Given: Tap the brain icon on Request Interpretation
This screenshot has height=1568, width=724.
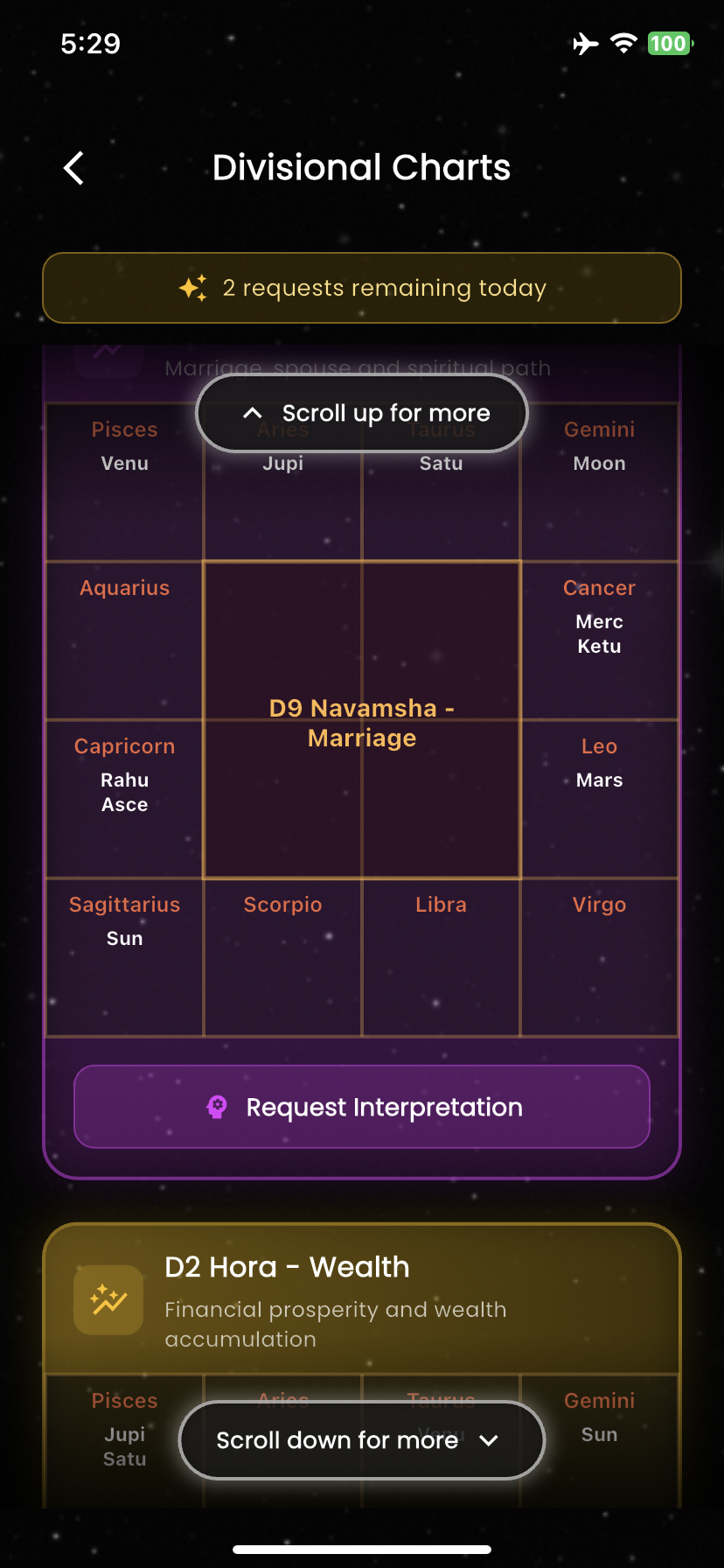Looking at the screenshot, I should [x=217, y=1107].
